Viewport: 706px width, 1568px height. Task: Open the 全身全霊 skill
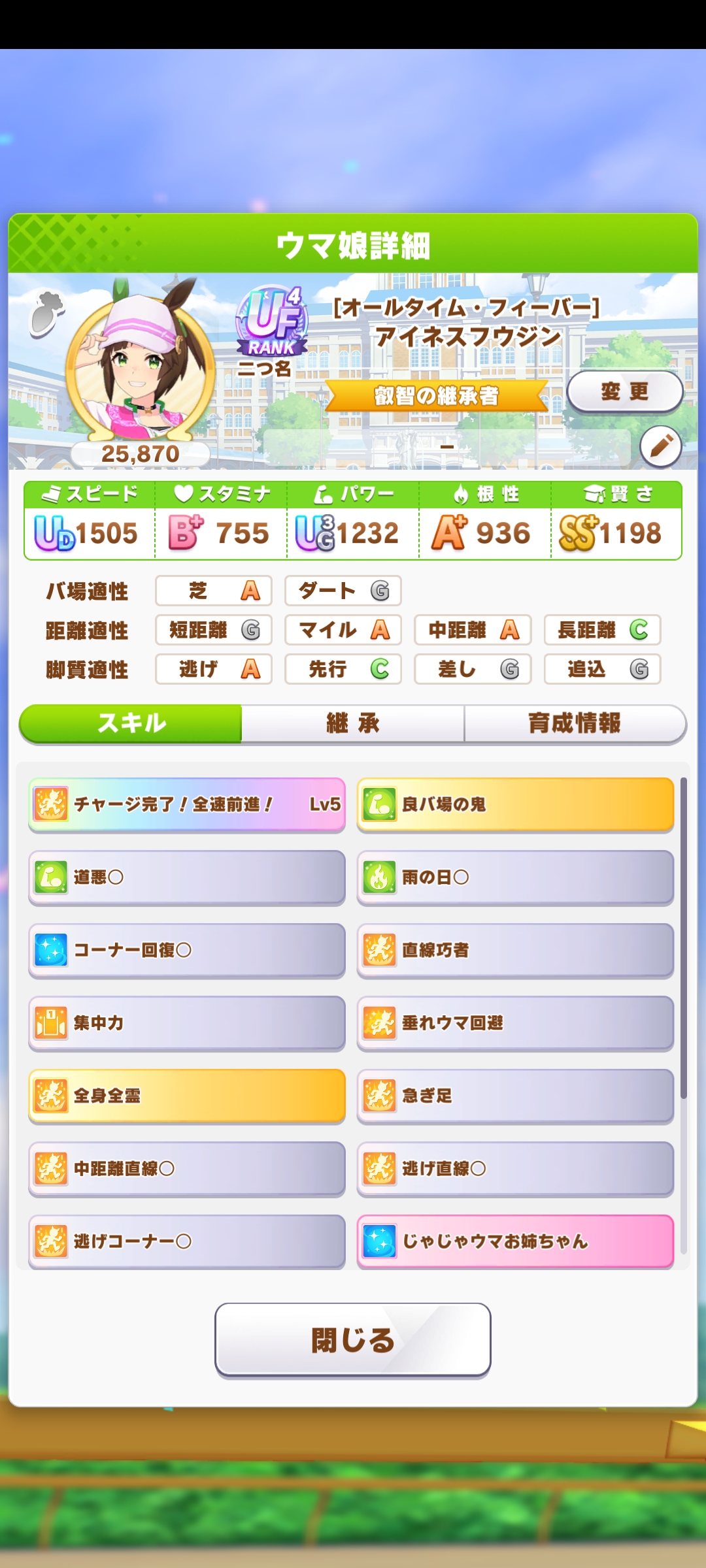tap(187, 1096)
